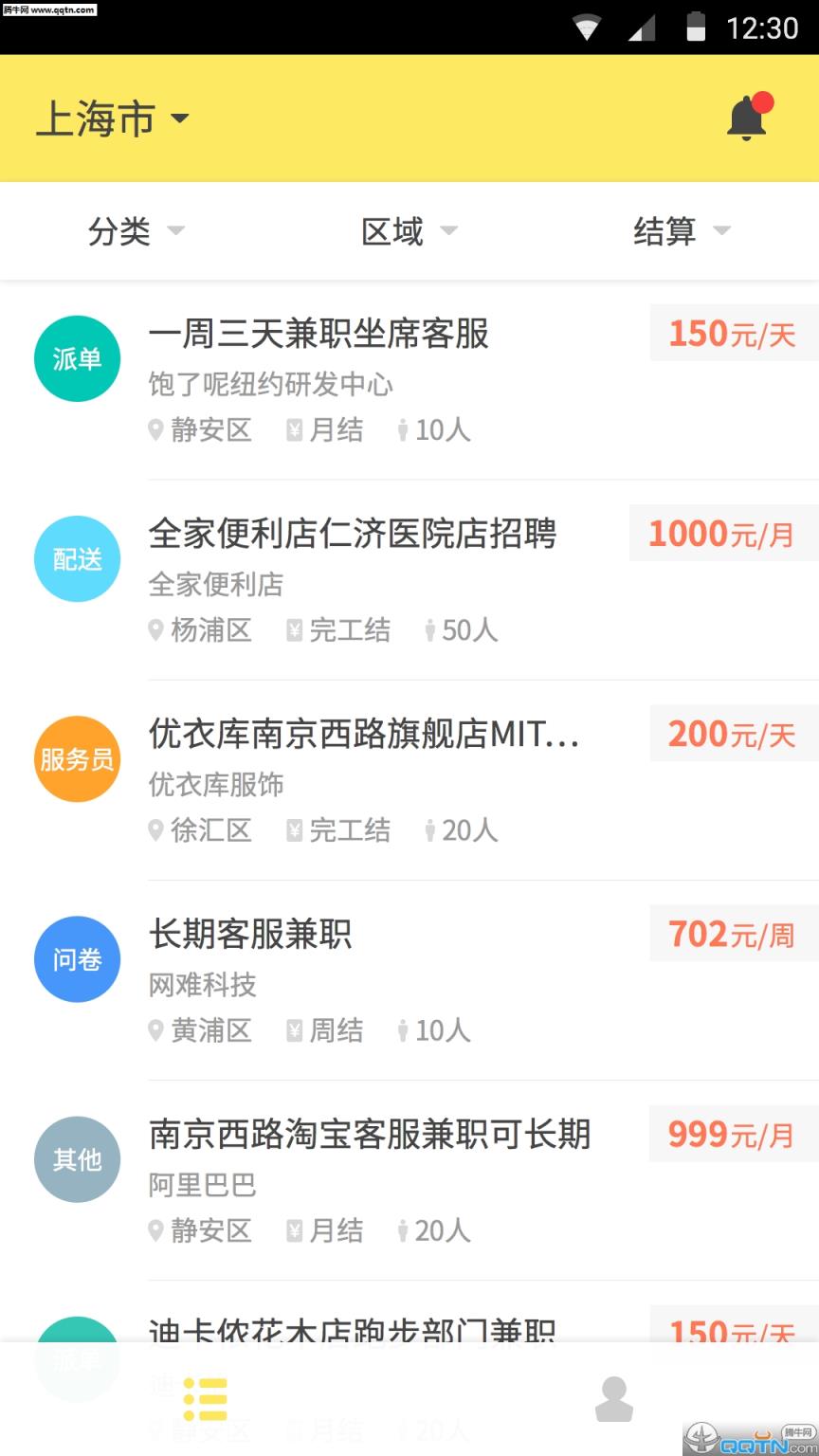
Task: Expand the 结算 settlement filter
Action: pos(679,231)
